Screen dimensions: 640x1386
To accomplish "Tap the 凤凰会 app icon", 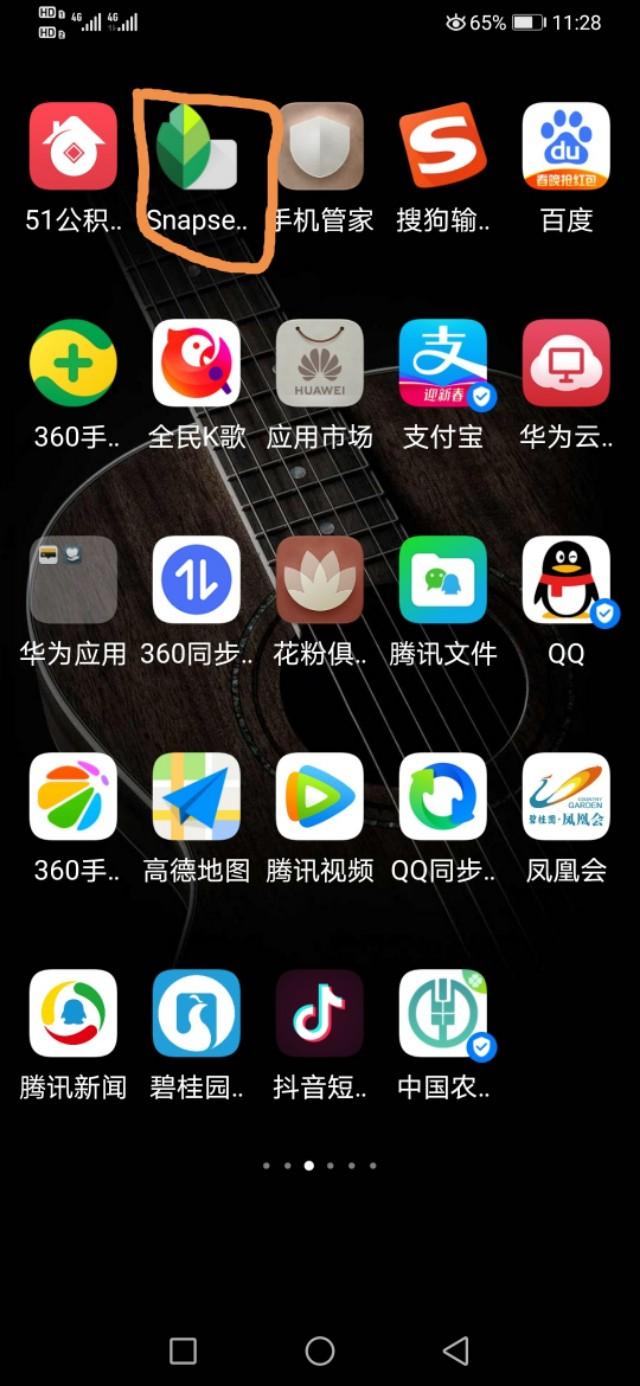I will [x=566, y=797].
